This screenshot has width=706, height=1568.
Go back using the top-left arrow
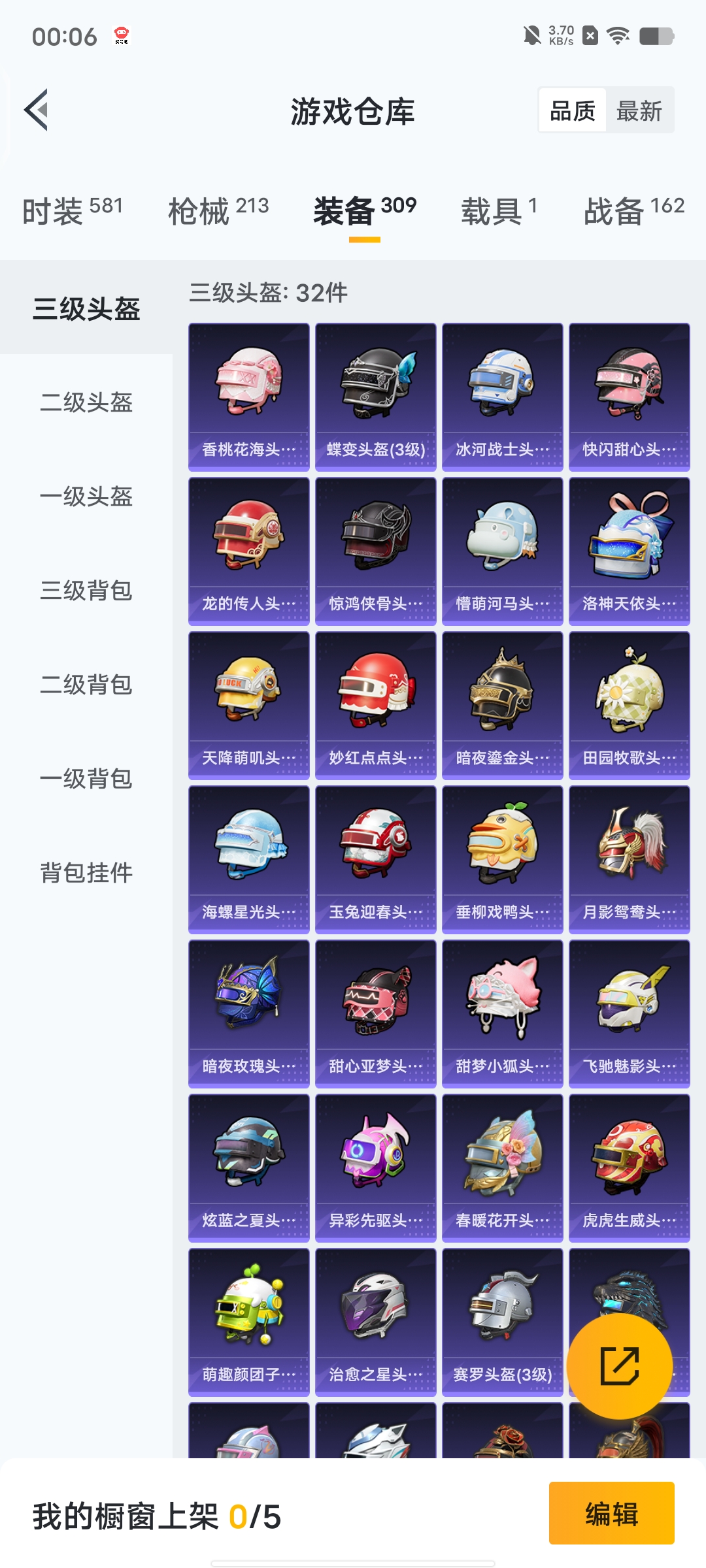click(x=37, y=110)
